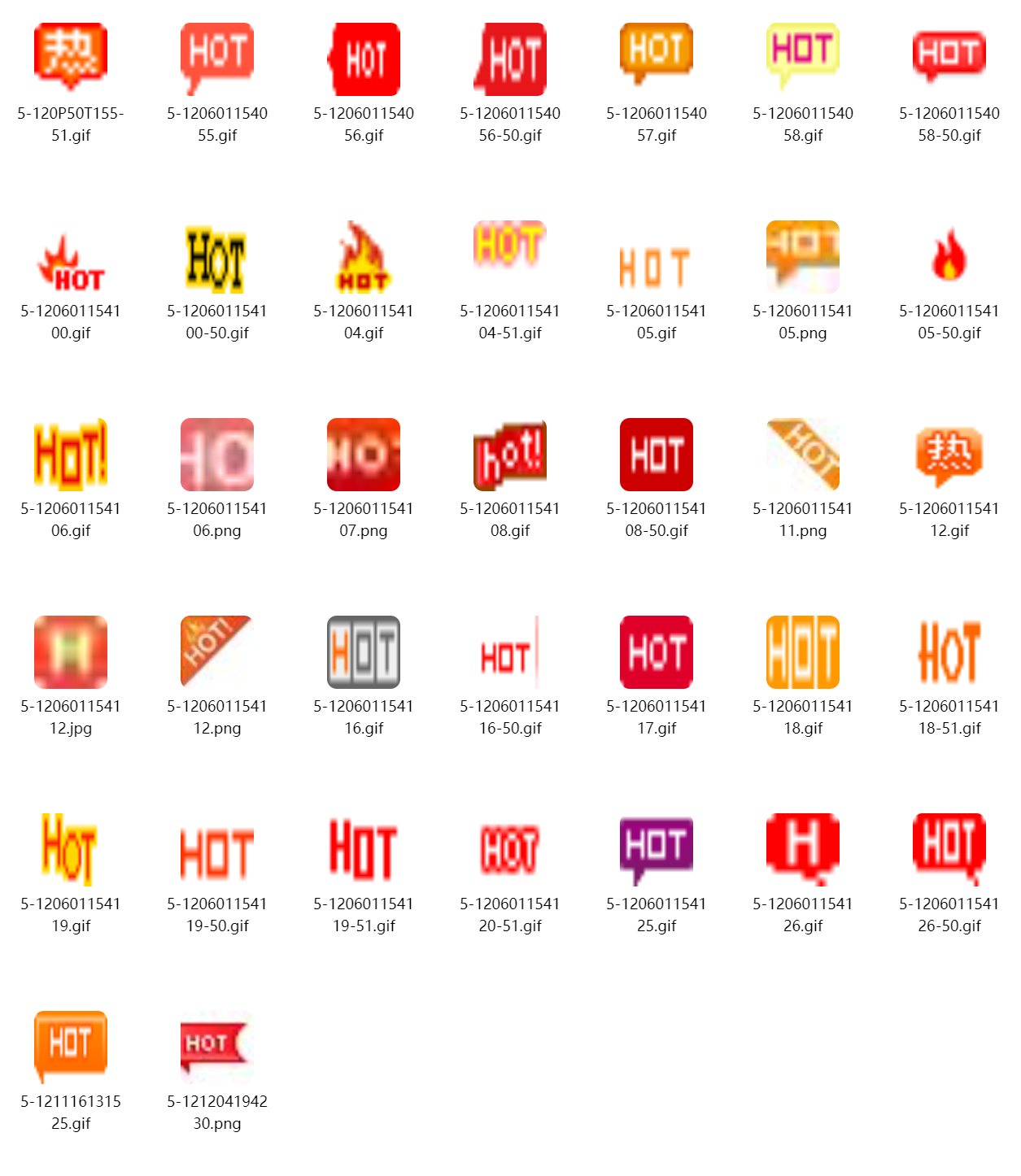The image size is (1021, 1176).
Task: Open the yellow HOT file 5-120601154058.gif
Action: point(803,59)
